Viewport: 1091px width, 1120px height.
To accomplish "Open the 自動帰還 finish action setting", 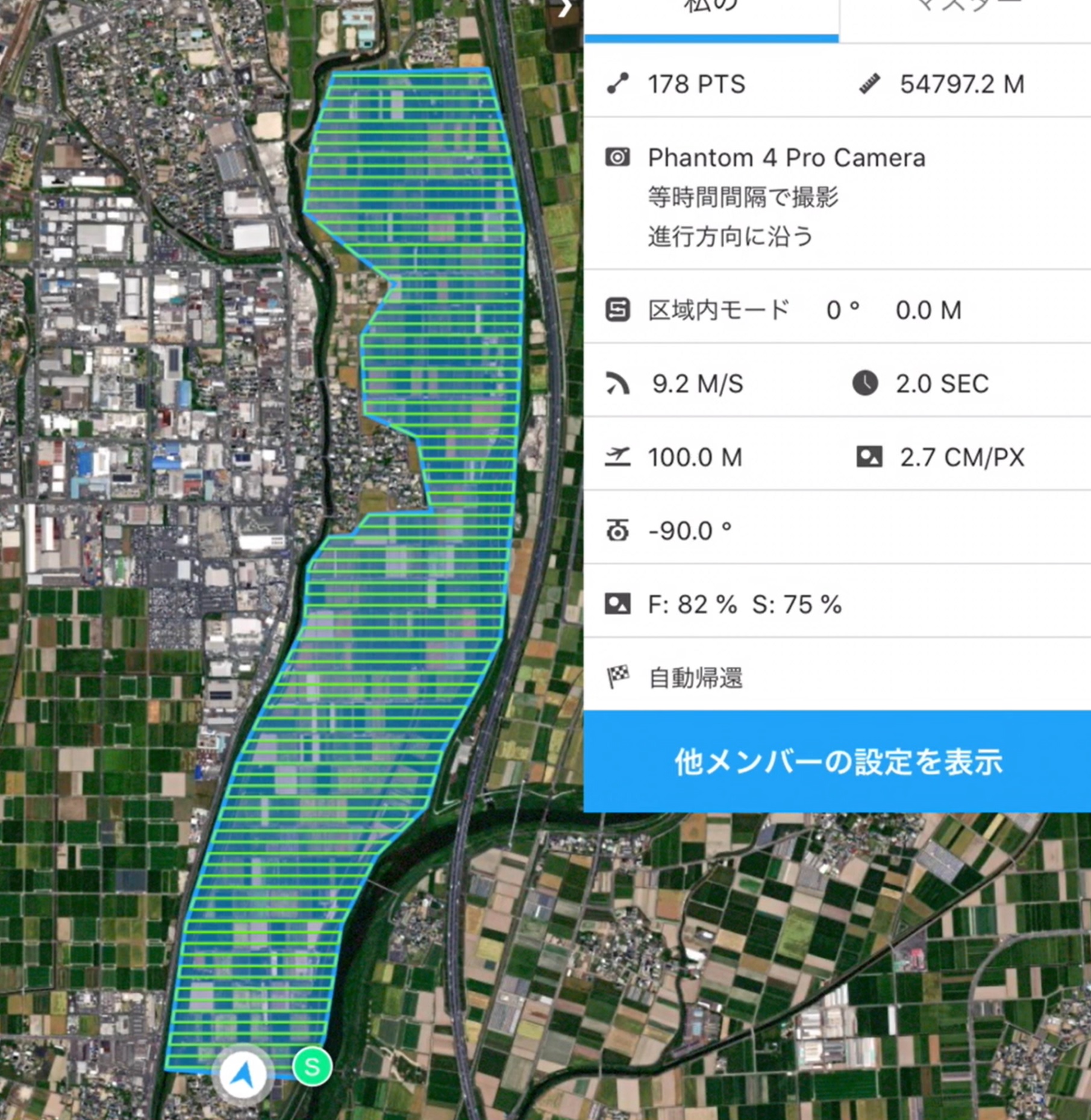I will click(695, 678).
